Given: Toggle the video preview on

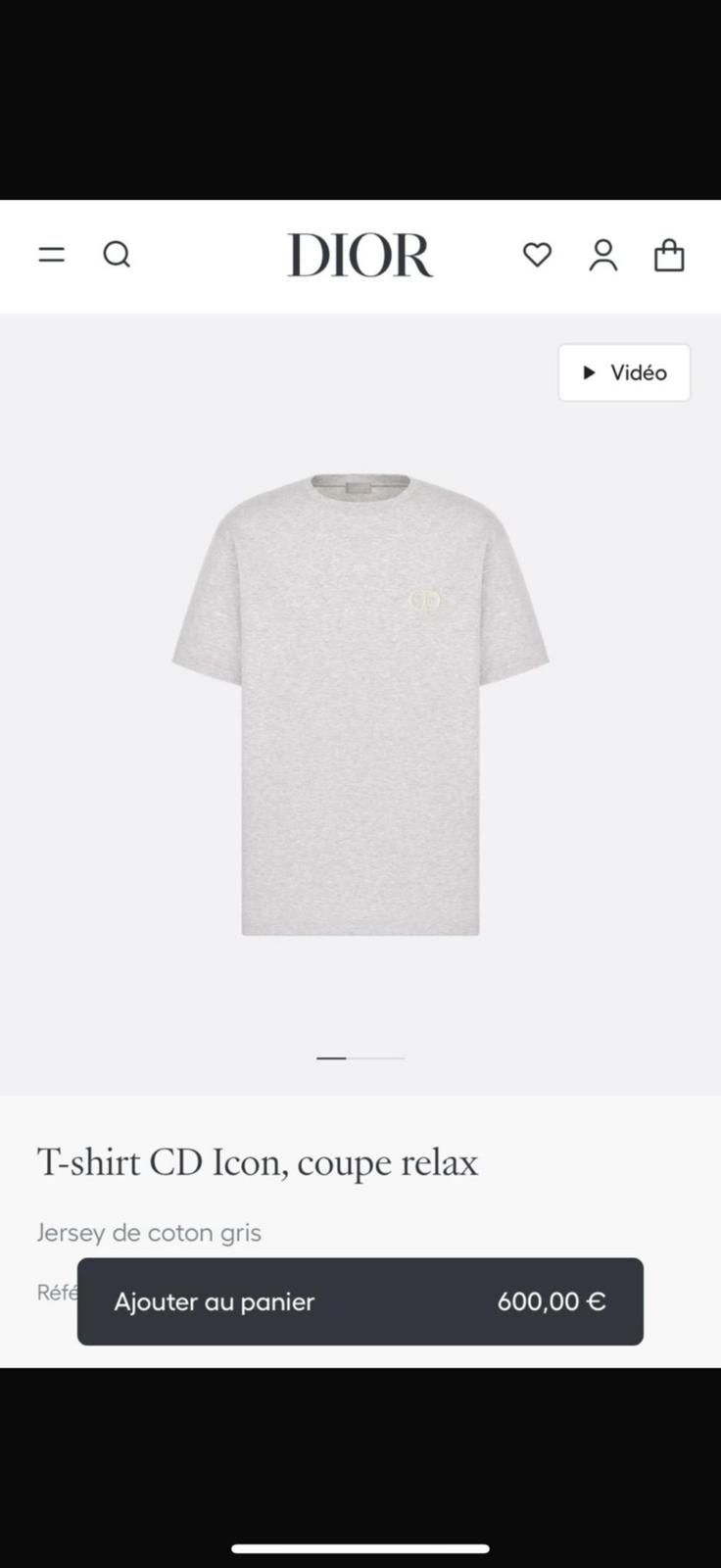Looking at the screenshot, I should [624, 372].
